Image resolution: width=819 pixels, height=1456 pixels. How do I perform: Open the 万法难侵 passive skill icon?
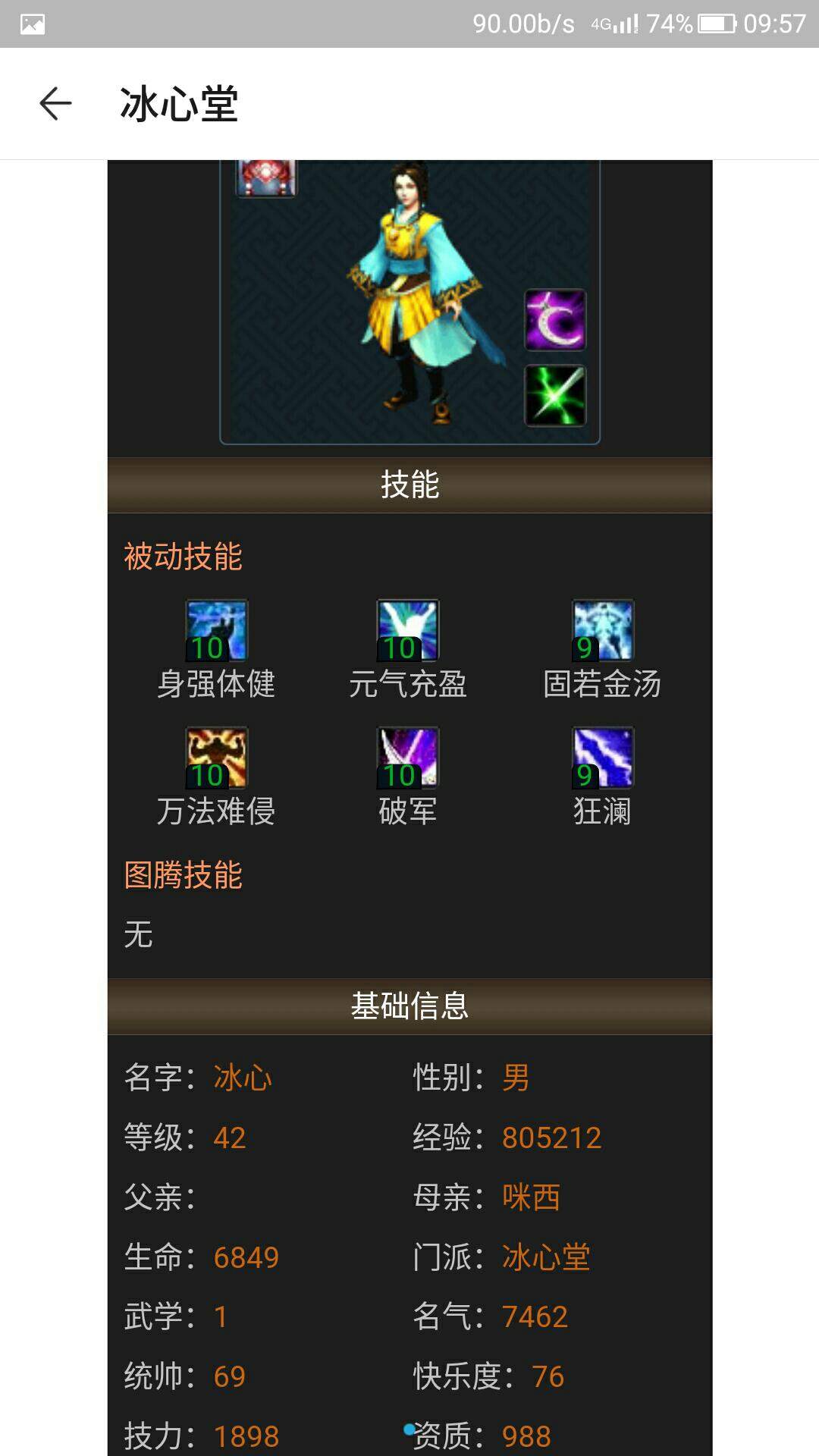click(217, 758)
